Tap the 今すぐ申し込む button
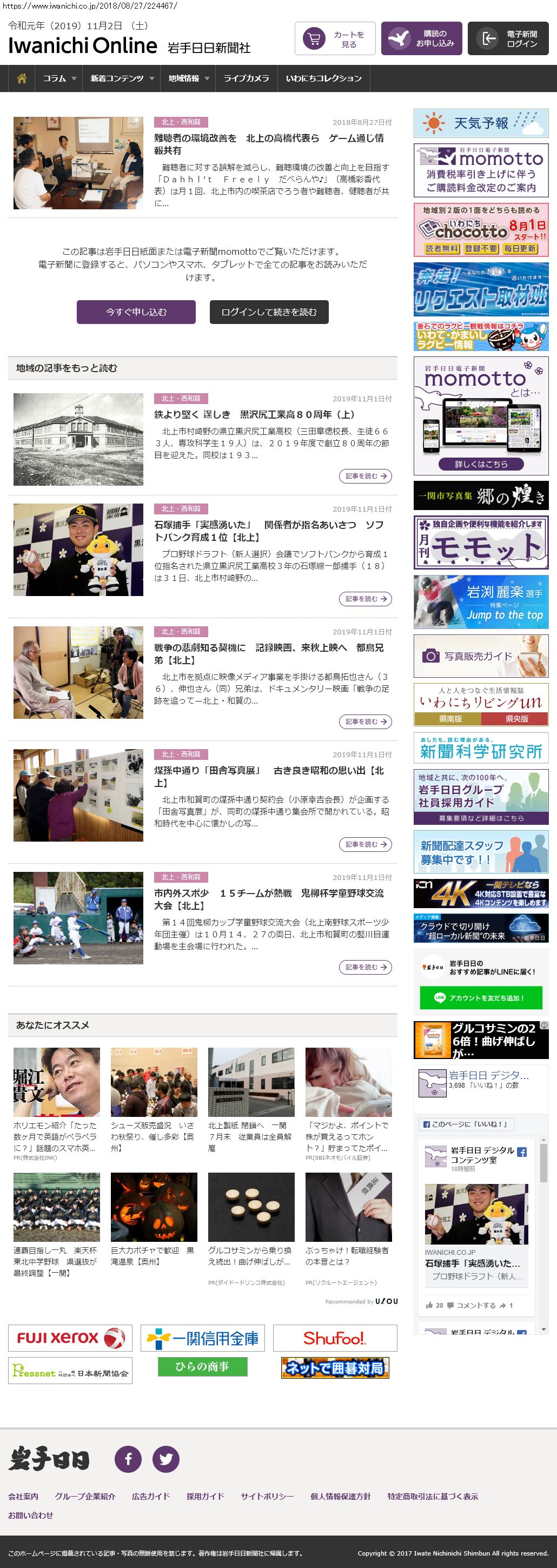557x1568 pixels. pos(136,312)
